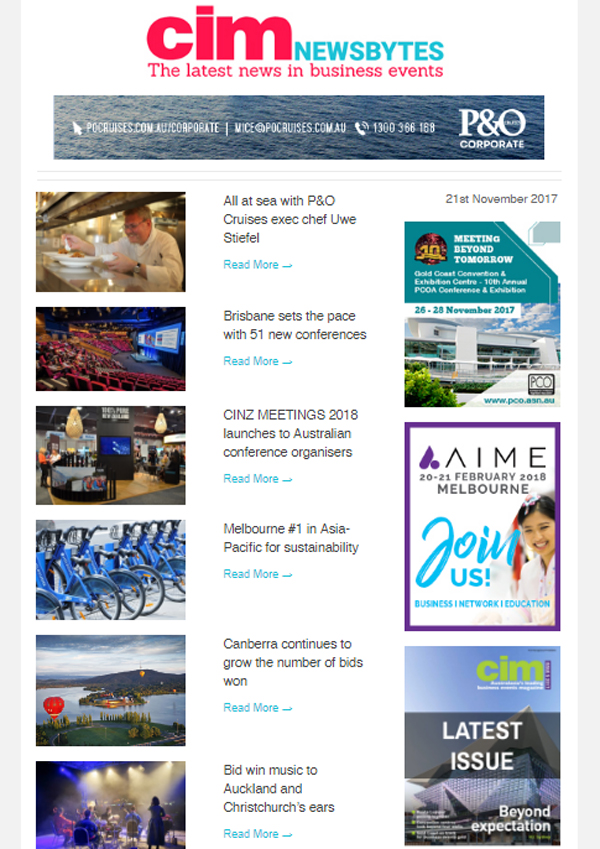The height and width of the screenshot is (849, 600).
Task: Open Read More for the P&O Cruises chef article
Action: [x=257, y=265]
